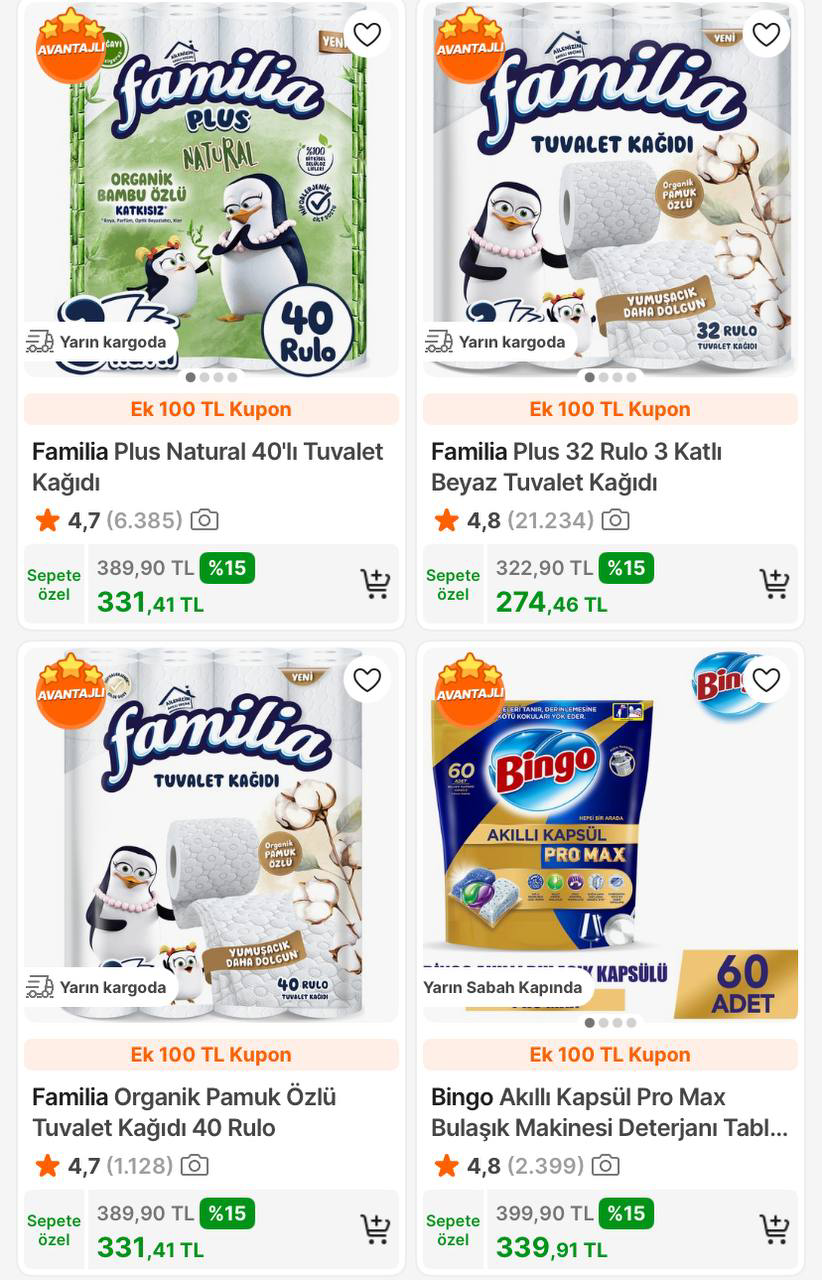
Task: Favorite the Familia Plus 32 Rulo product
Action: click(766, 35)
